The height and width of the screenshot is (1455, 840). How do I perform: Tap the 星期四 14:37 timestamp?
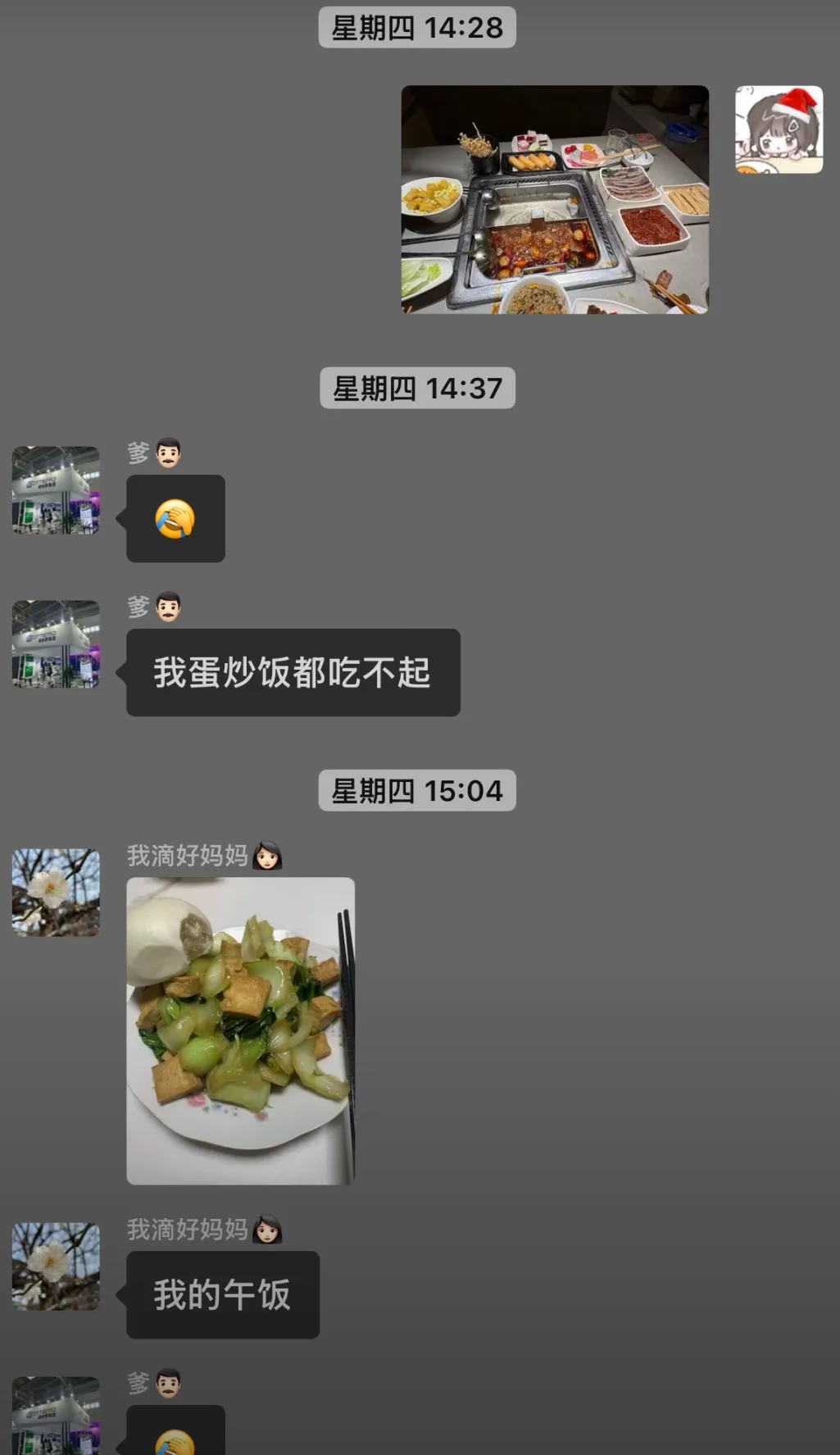click(419, 389)
